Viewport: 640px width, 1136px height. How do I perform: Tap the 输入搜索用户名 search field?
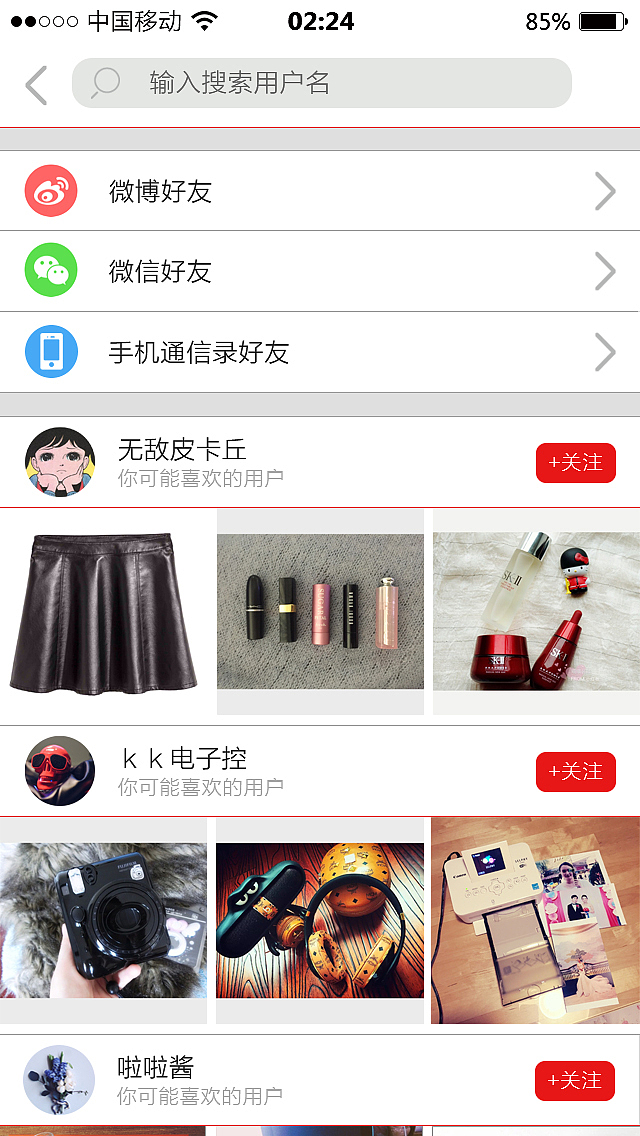pyautogui.click(x=321, y=83)
